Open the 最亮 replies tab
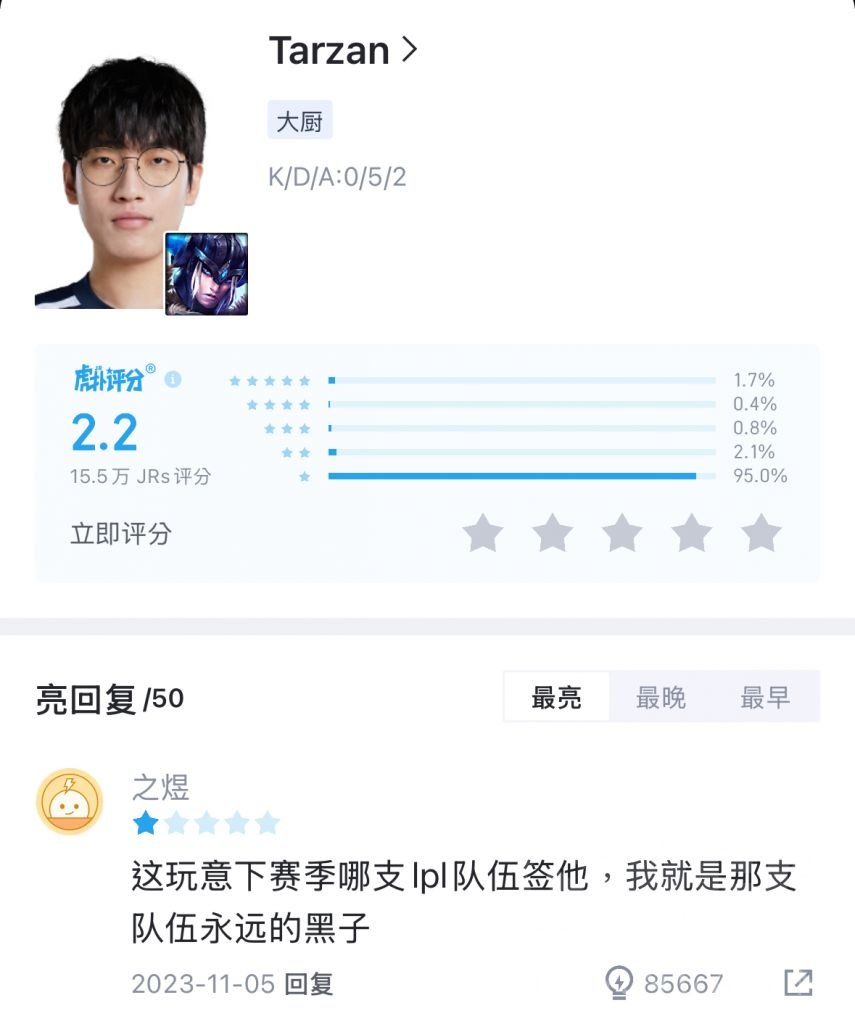 tap(556, 696)
